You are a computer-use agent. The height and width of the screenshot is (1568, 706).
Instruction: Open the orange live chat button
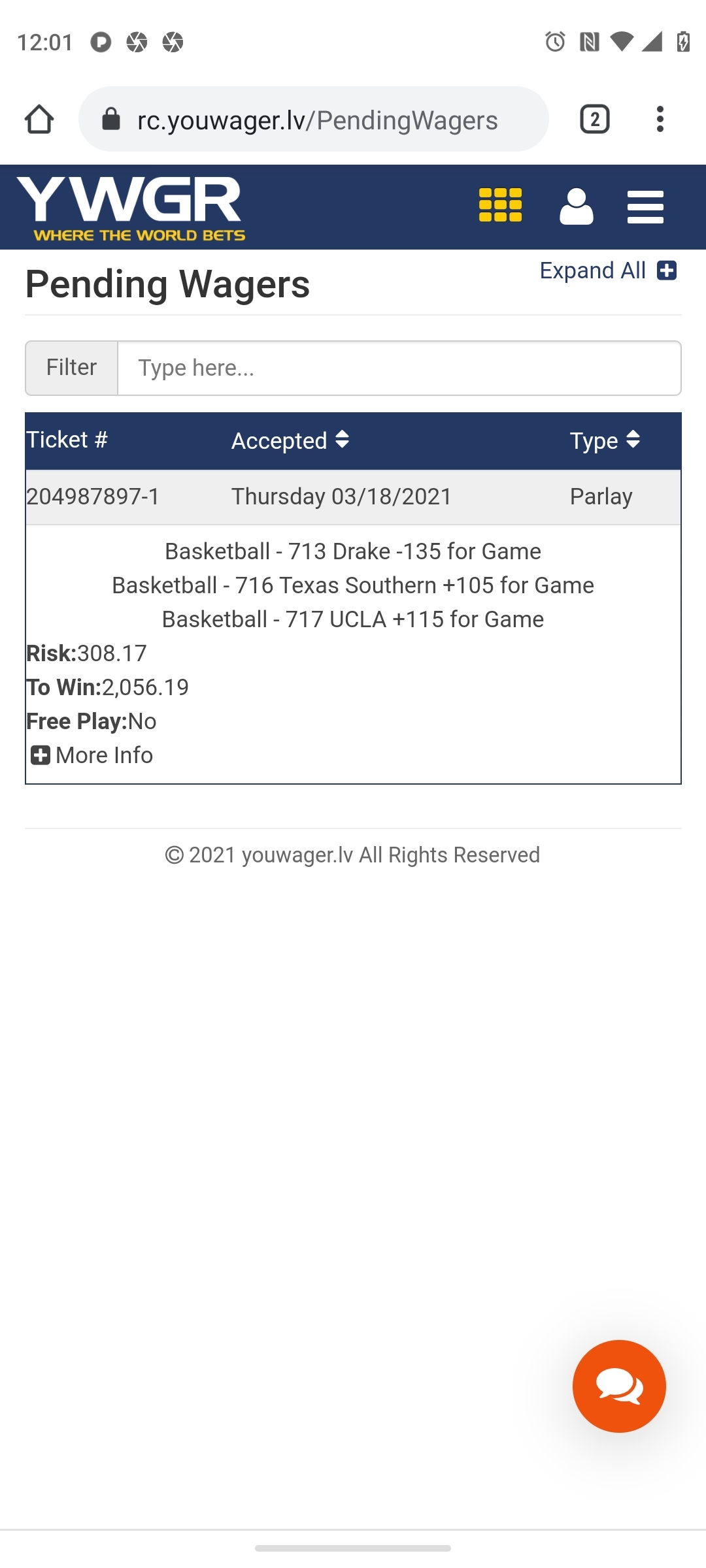point(619,1386)
